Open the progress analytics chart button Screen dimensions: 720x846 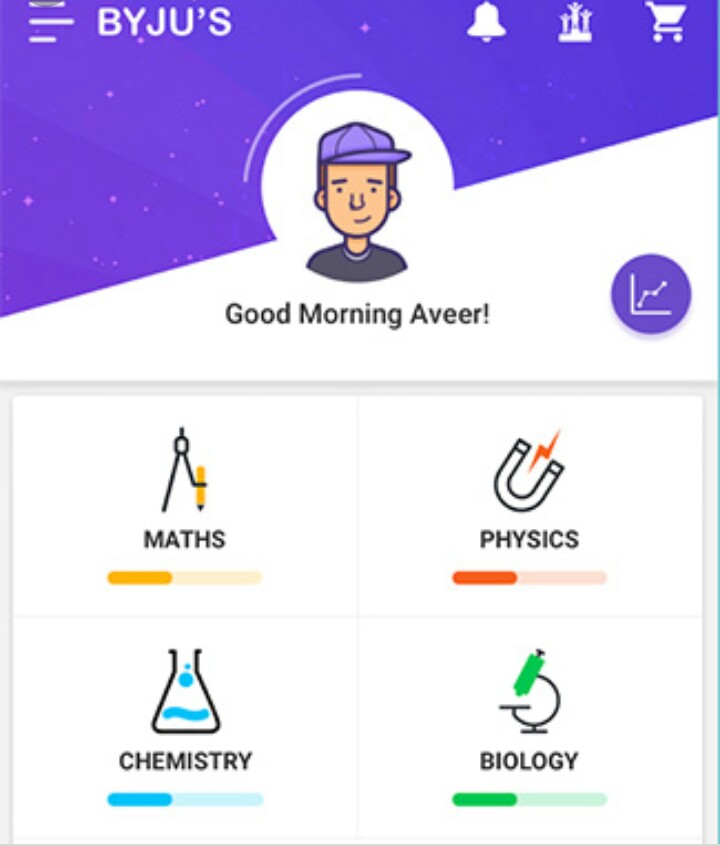651,294
